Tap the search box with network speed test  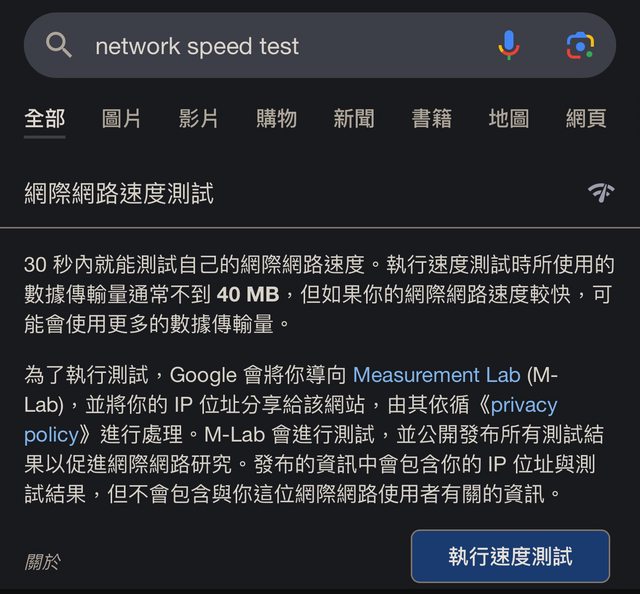click(x=280, y=46)
